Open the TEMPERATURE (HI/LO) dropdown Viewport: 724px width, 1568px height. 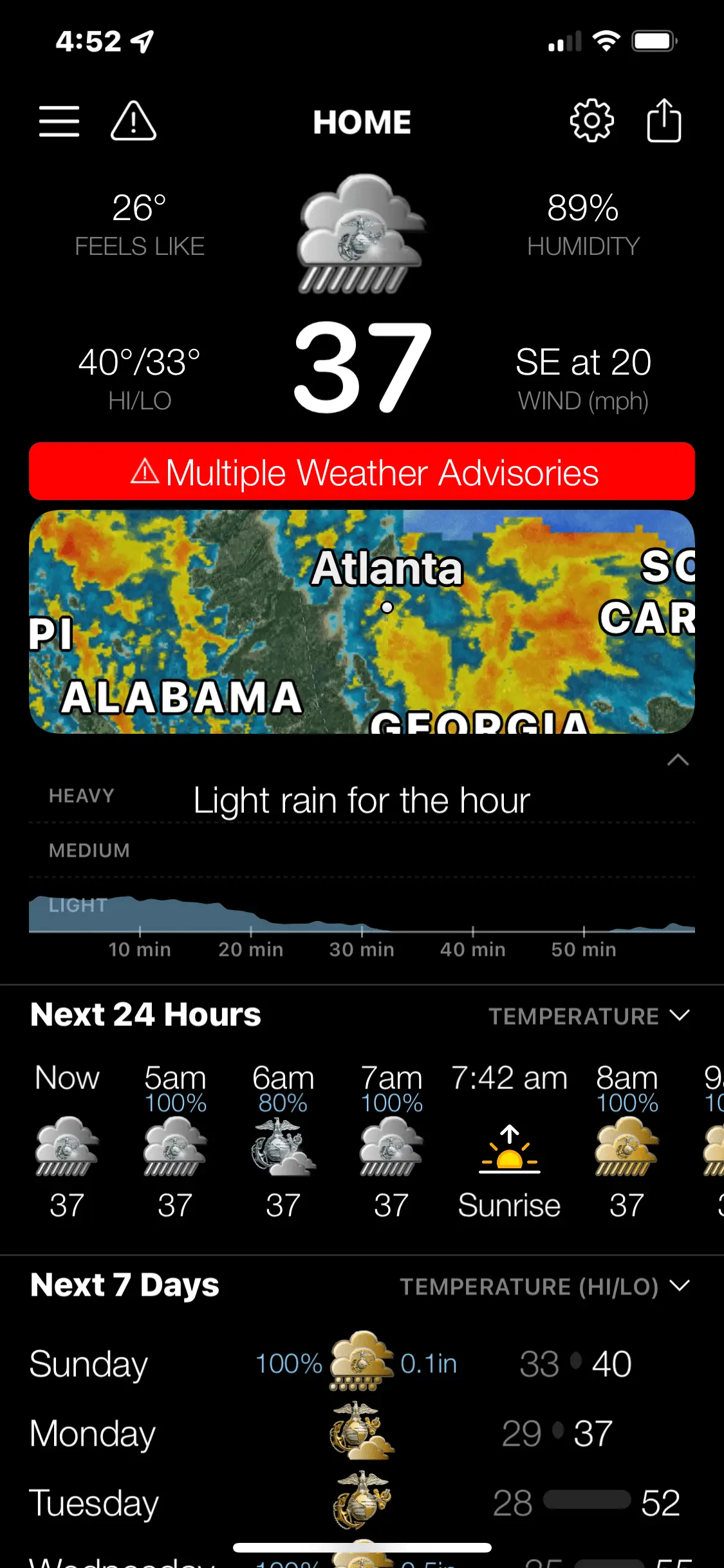pyautogui.click(x=544, y=1286)
